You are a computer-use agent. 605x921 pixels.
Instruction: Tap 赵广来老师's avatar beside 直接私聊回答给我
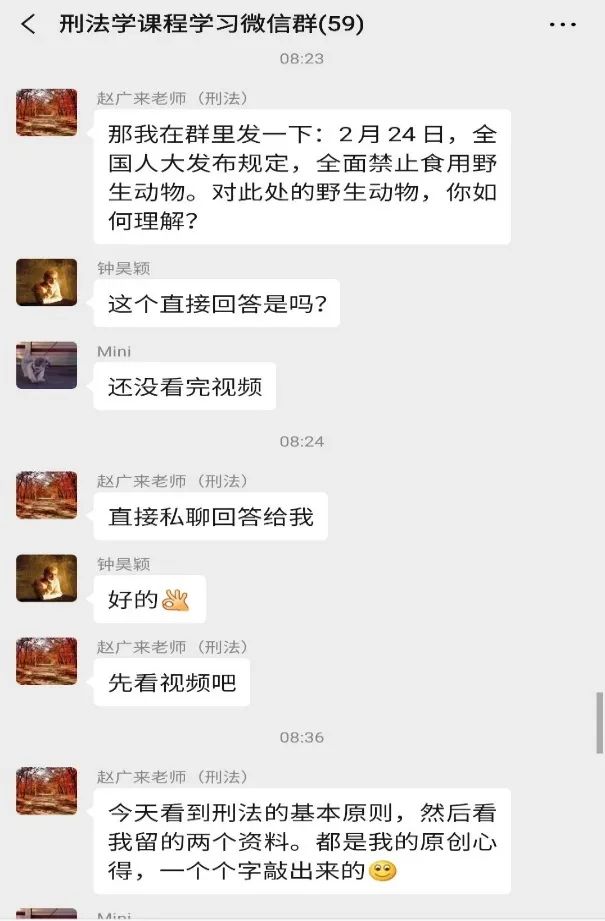coord(46,495)
